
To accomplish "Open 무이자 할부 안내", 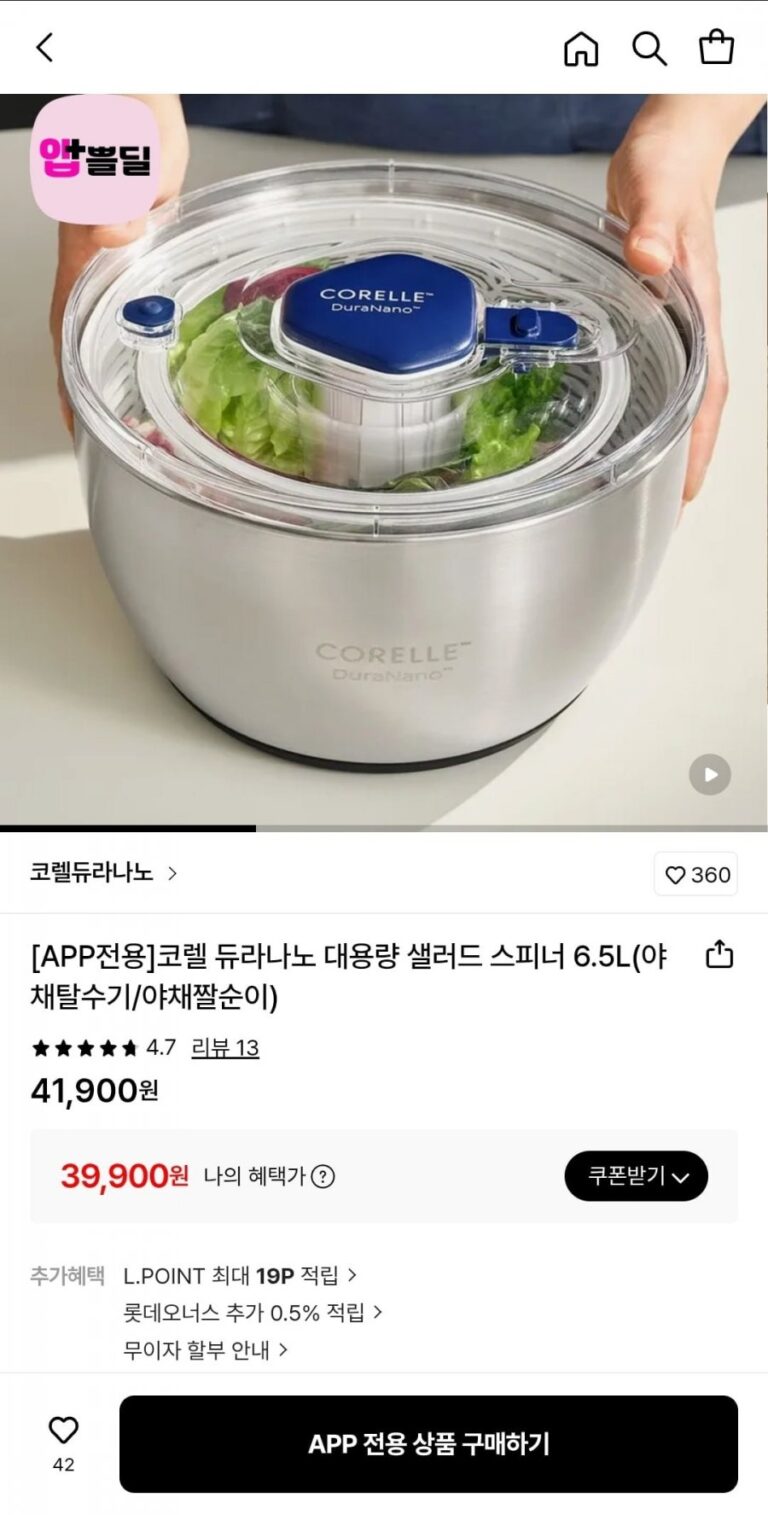I will coord(205,1350).
